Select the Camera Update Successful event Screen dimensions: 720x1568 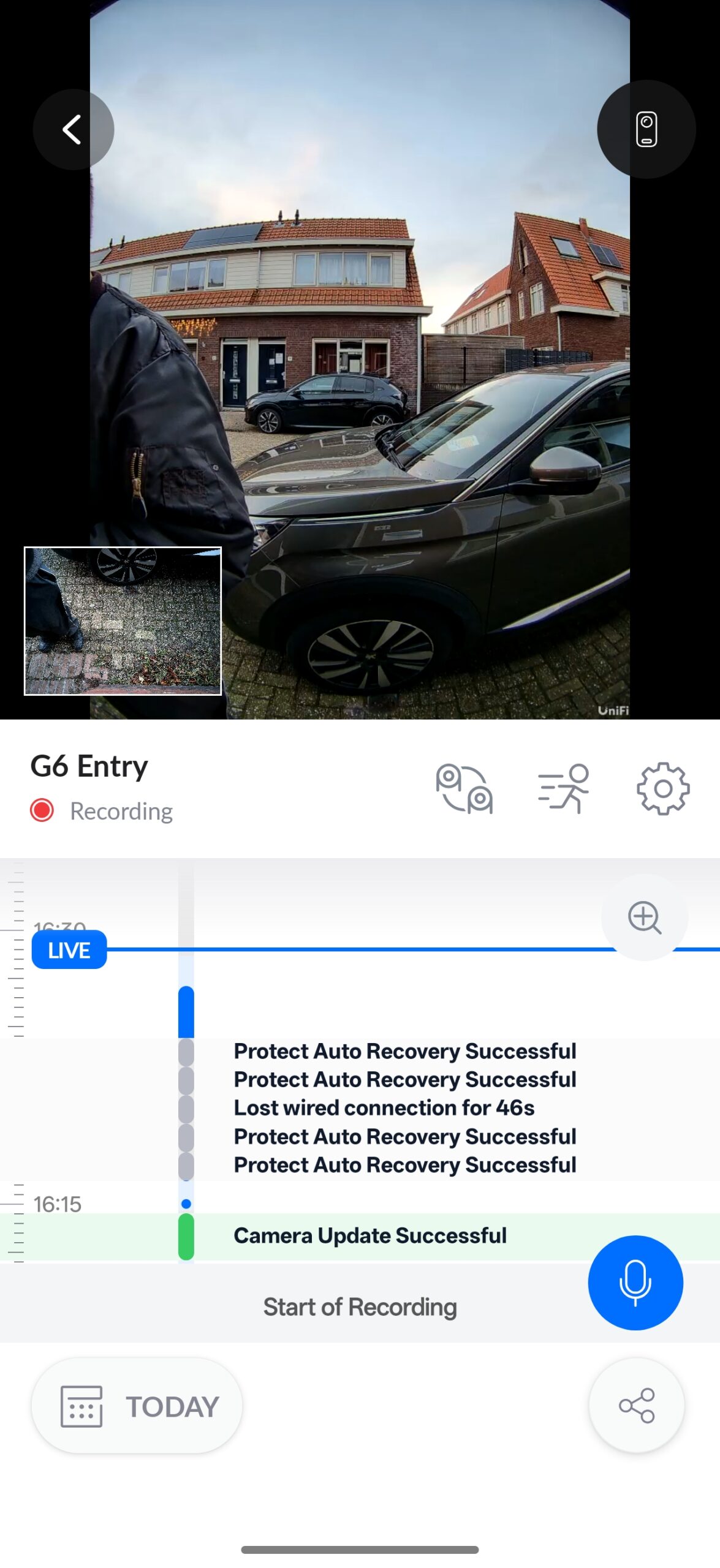pos(370,1235)
